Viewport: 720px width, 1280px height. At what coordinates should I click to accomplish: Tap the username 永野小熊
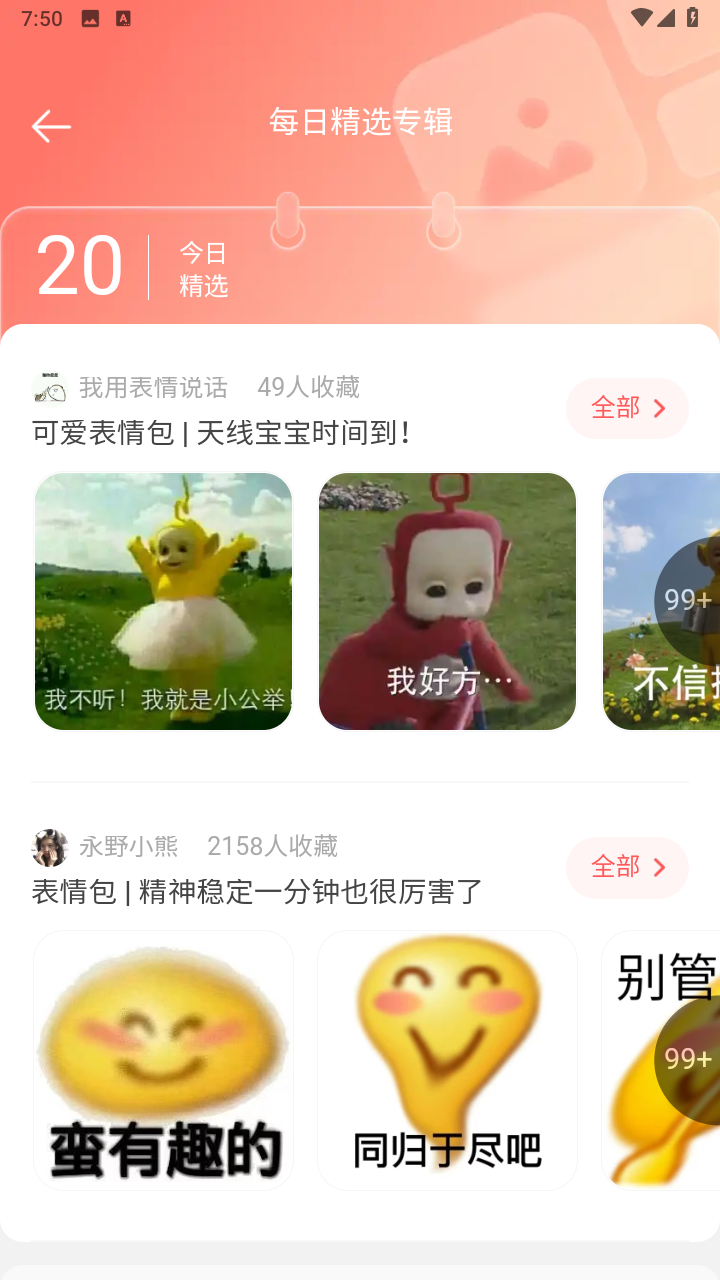coord(130,847)
